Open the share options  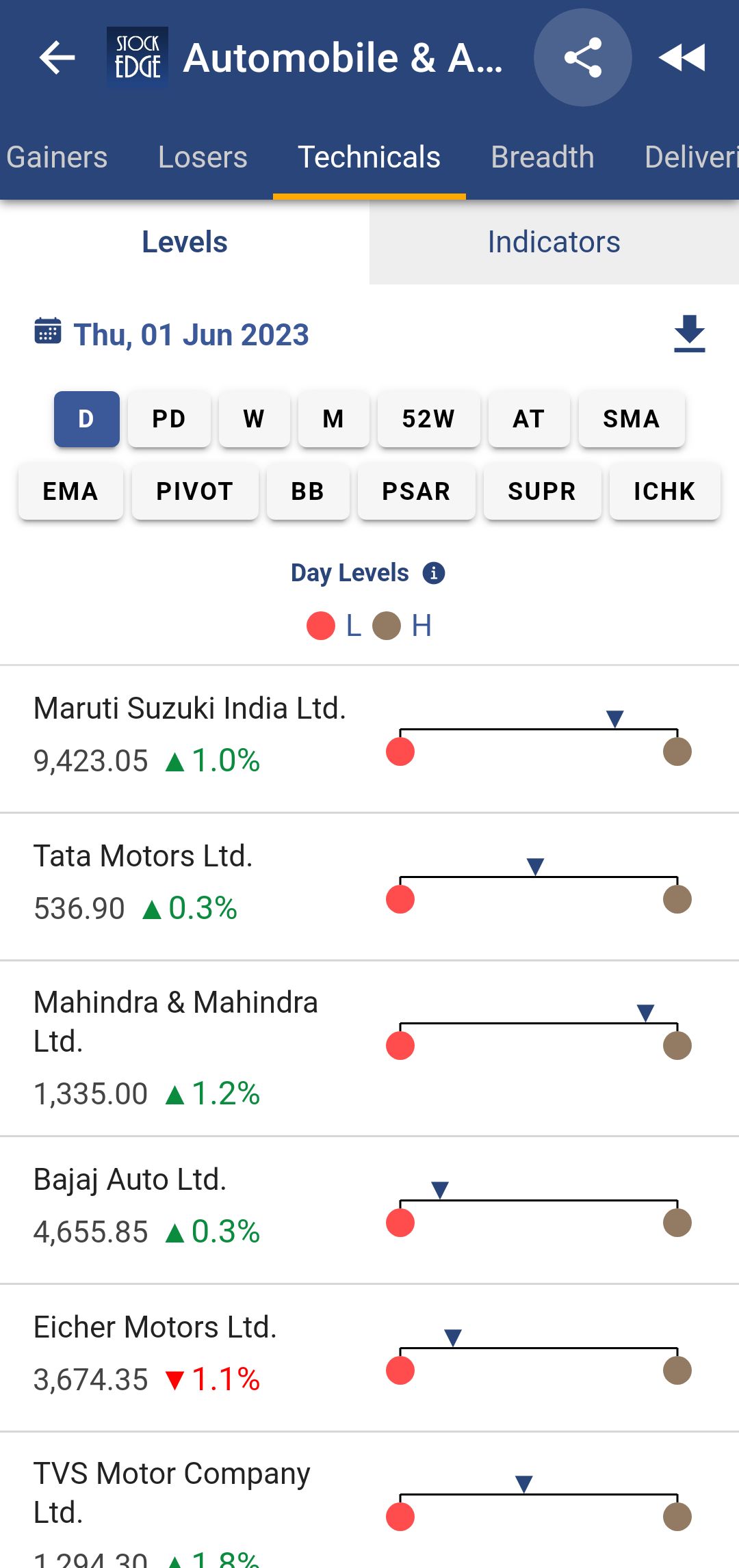582,57
